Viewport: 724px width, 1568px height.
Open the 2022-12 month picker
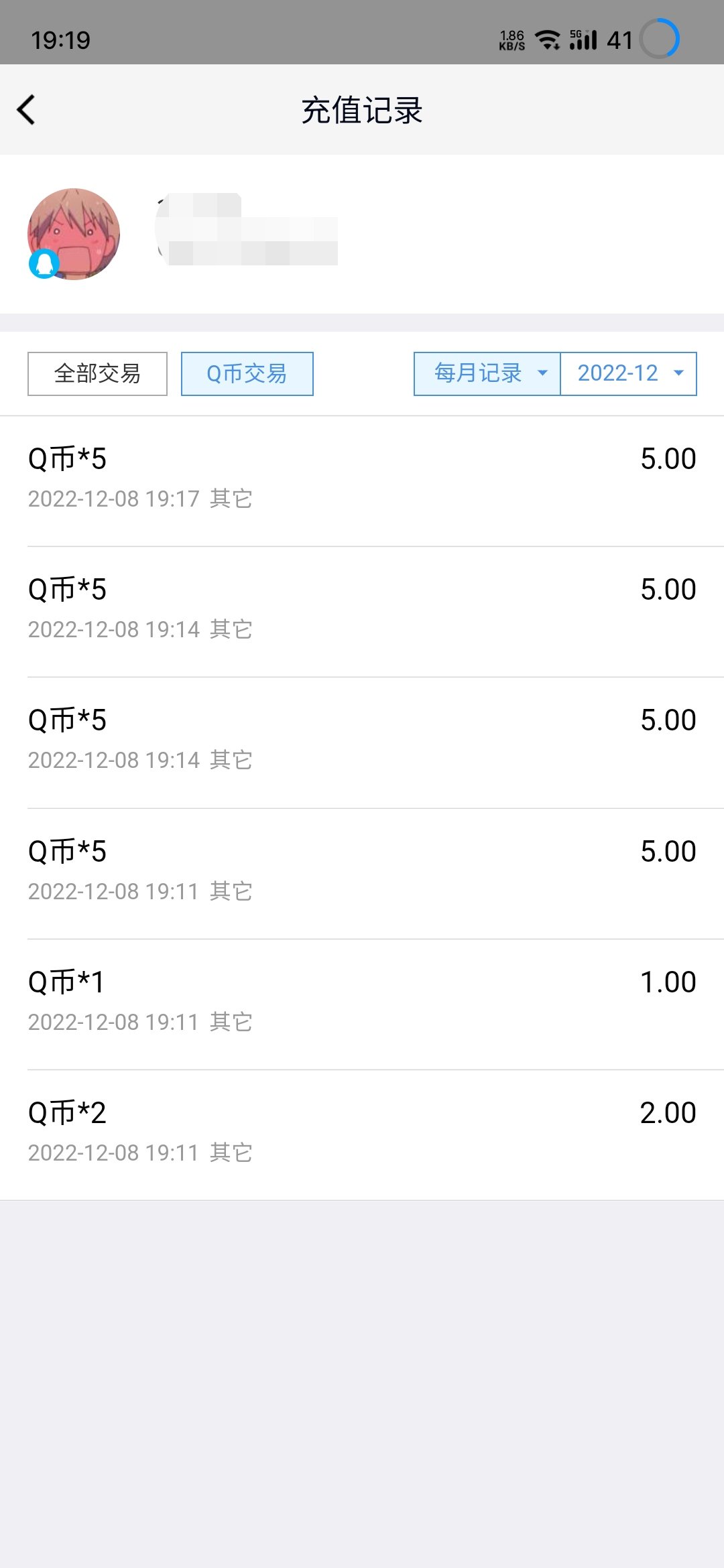(x=629, y=374)
